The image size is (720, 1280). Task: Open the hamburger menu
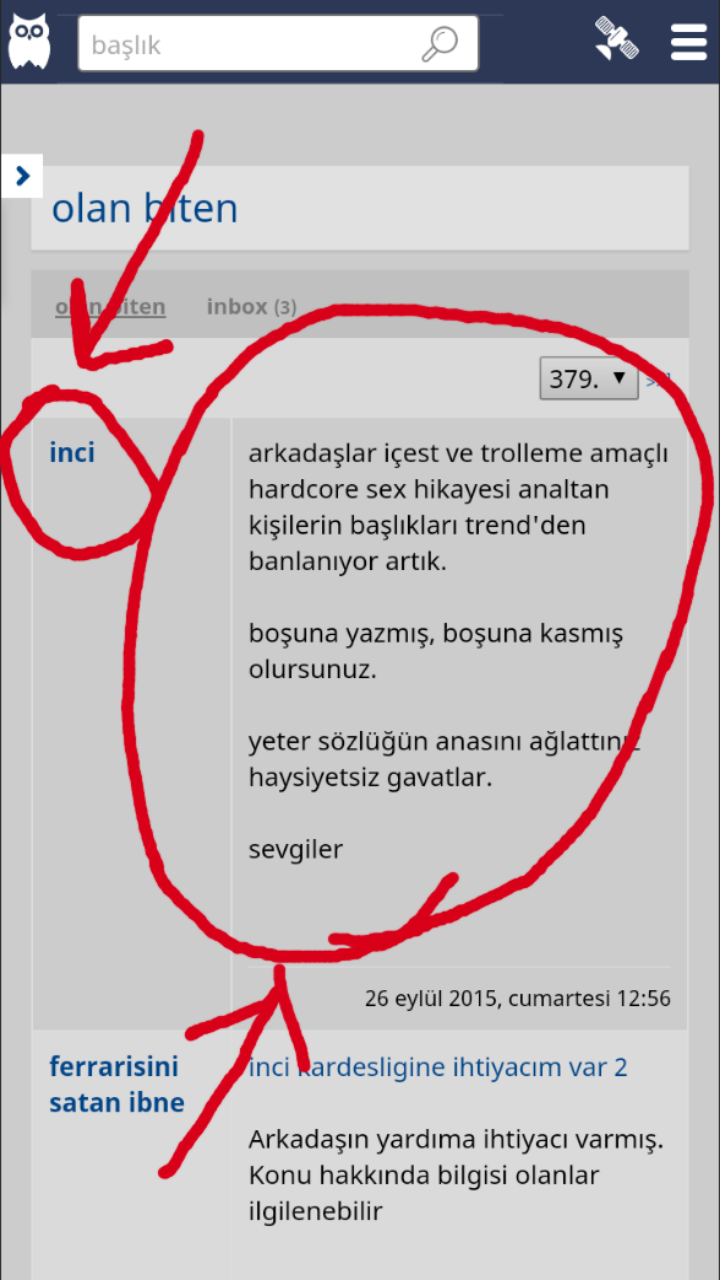pos(689,42)
